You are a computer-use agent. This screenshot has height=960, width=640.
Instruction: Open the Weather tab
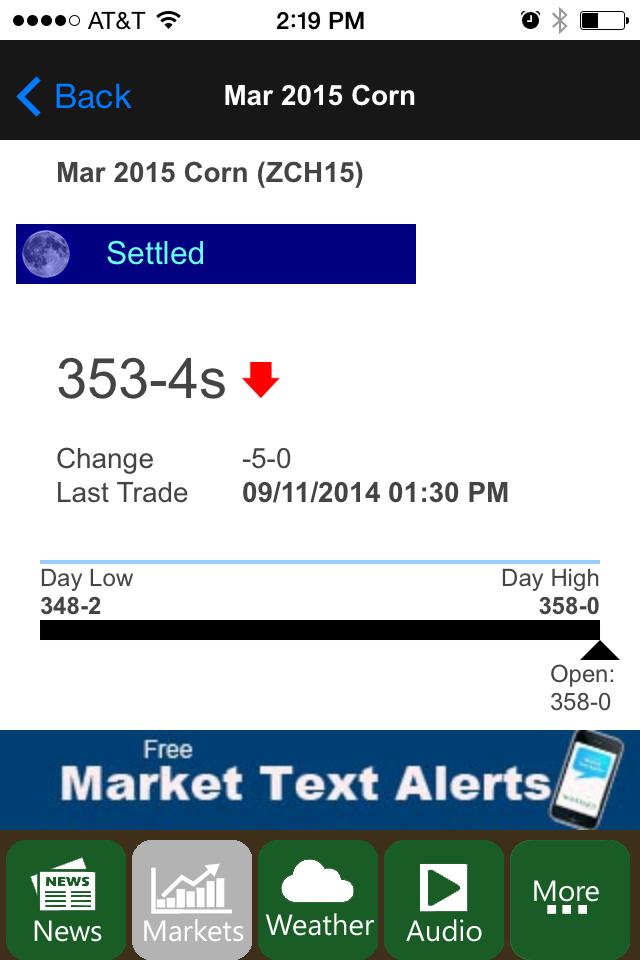tap(319, 899)
